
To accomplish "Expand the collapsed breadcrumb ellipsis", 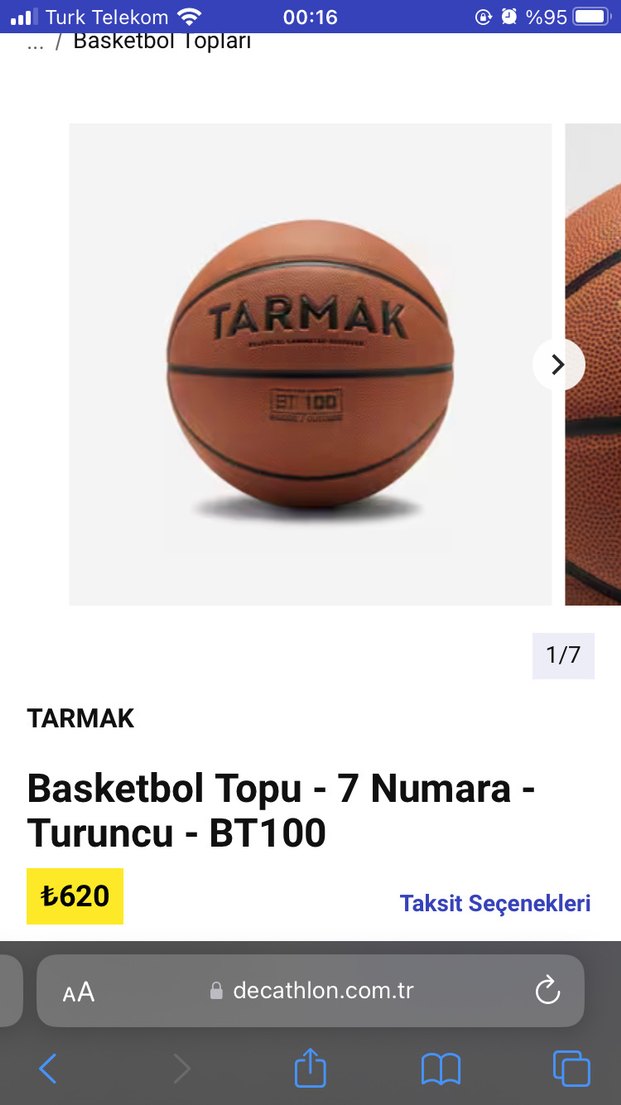I will tap(36, 43).
